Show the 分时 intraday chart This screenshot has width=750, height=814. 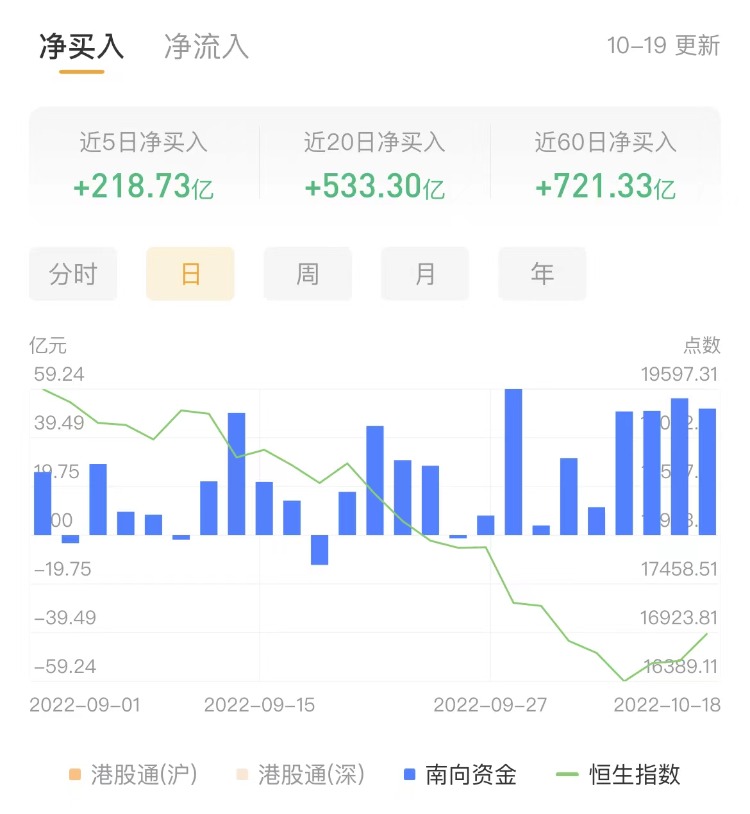[x=73, y=274]
